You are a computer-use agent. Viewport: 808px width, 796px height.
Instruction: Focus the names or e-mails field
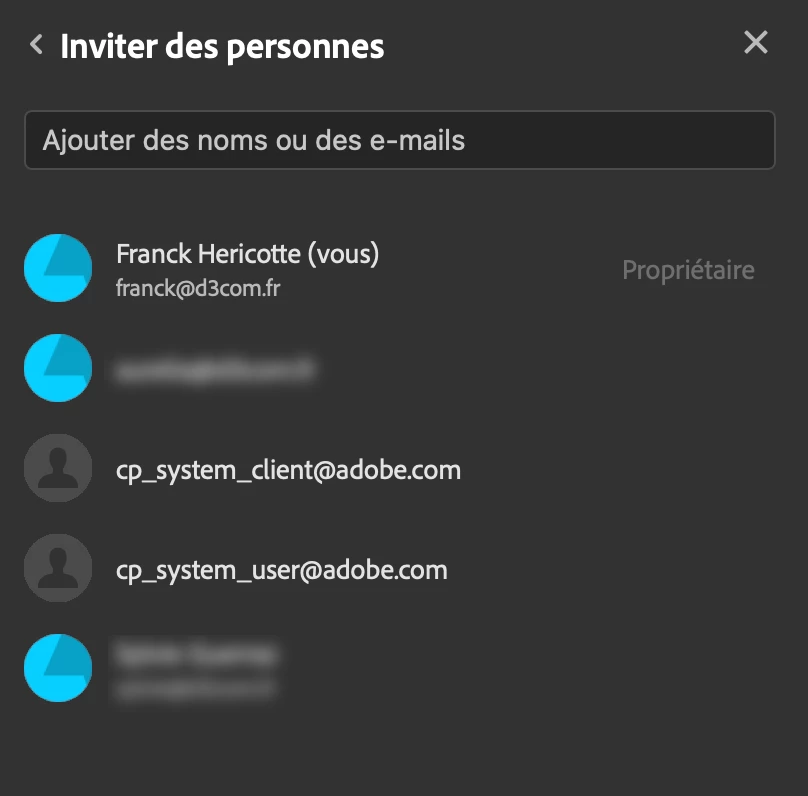(x=399, y=140)
